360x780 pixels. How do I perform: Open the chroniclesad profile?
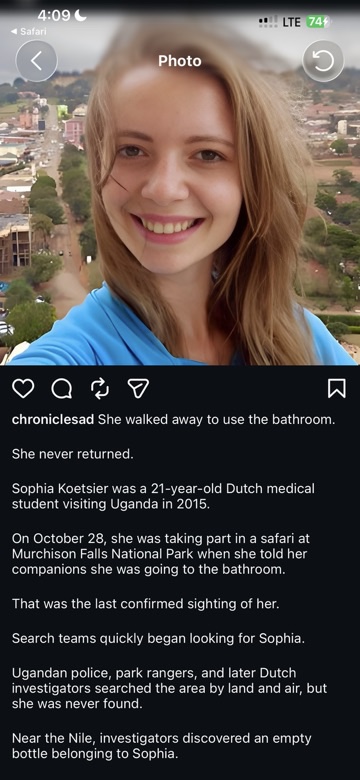click(53, 419)
